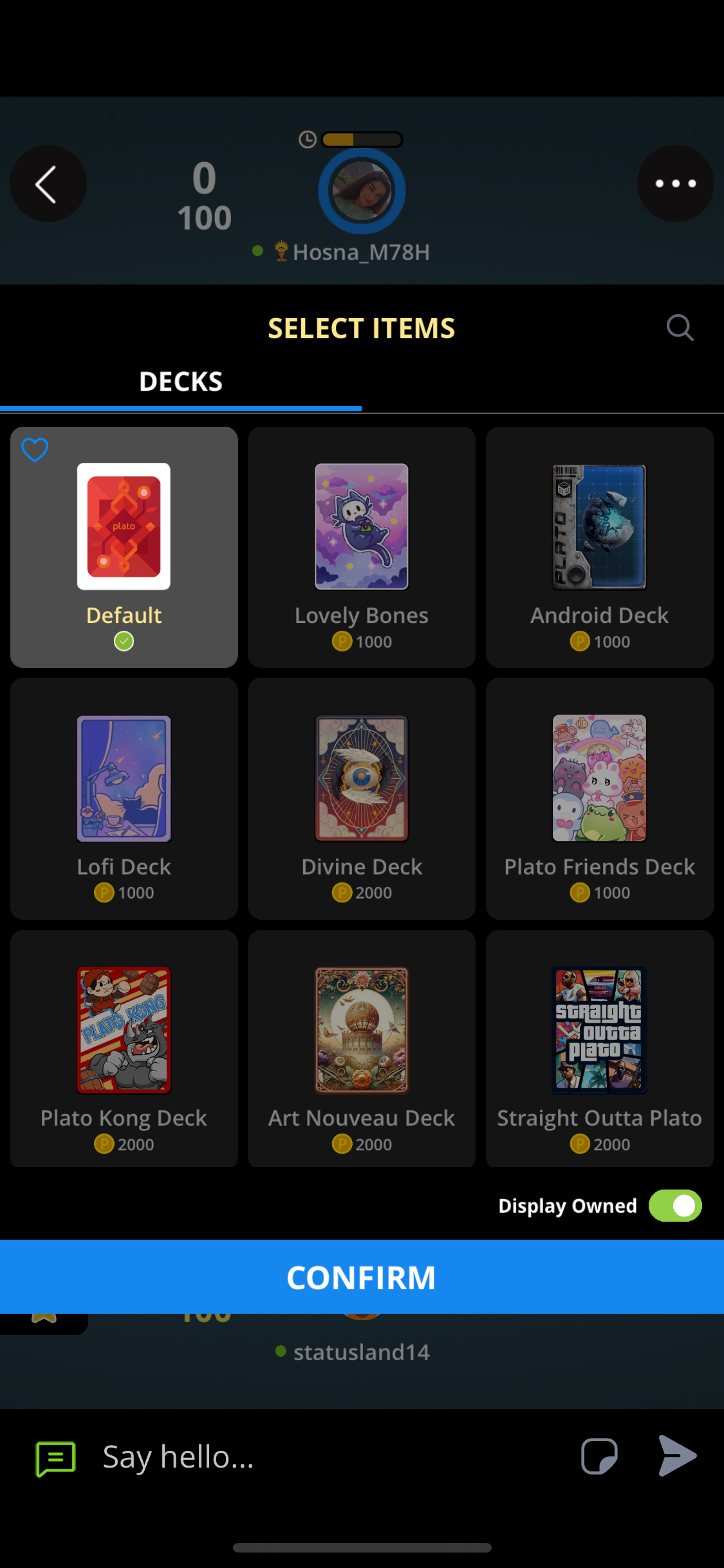This screenshot has height=1568, width=724.
Task: Send the chat message
Action: click(677, 1456)
